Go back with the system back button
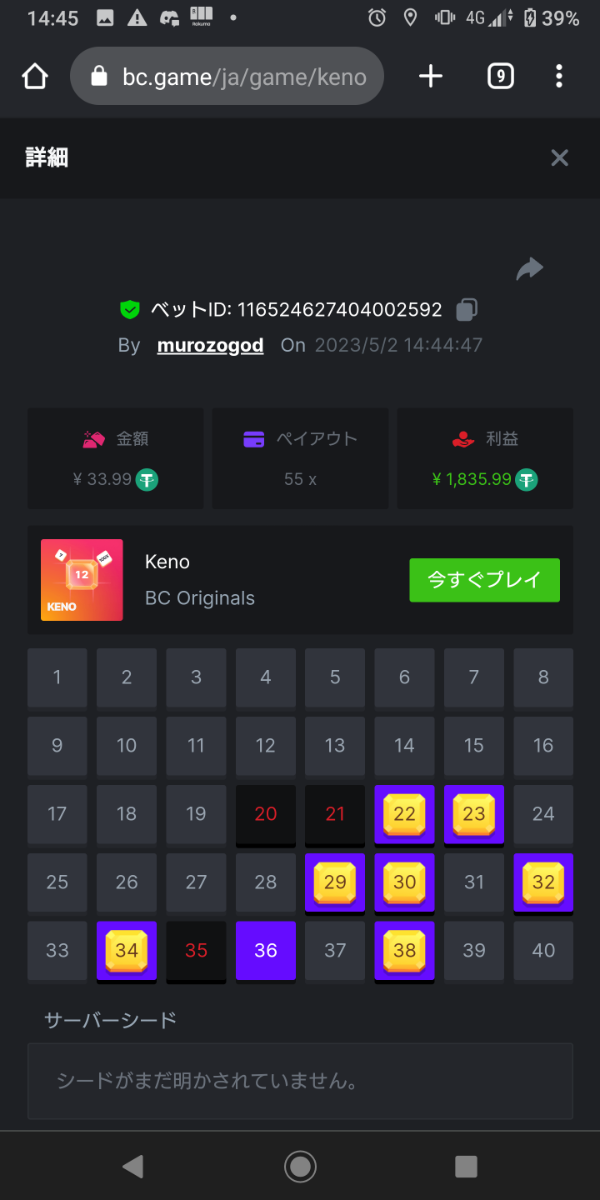Viewport: 600px width, 1200px height. [132, 1166]
